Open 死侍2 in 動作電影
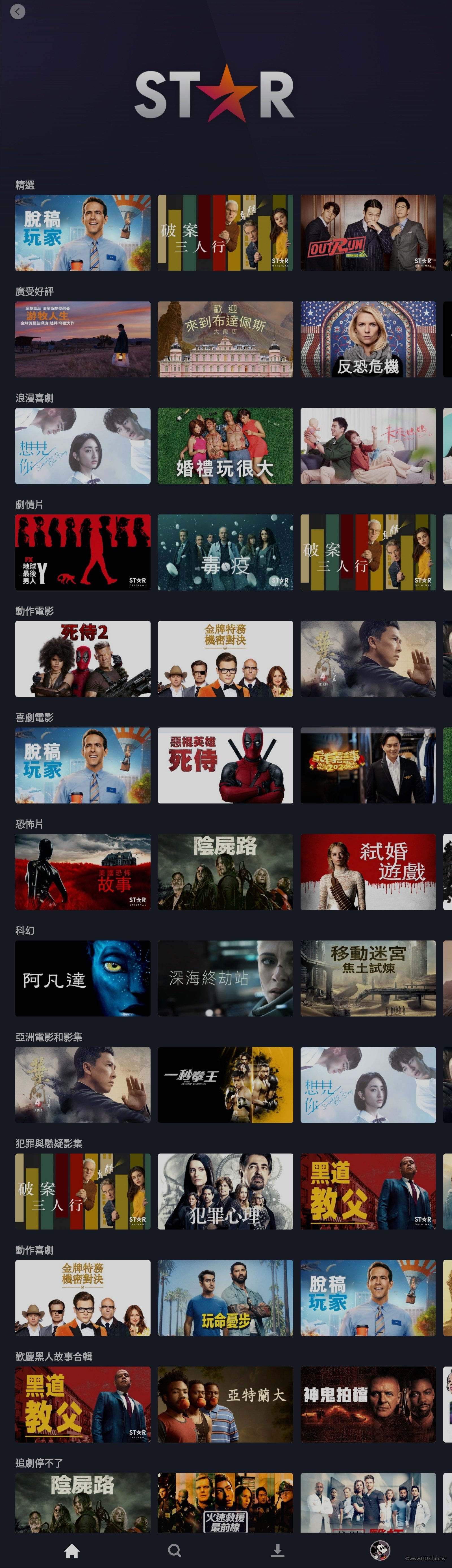This screenshot has width=452, height=1568. click(83, 659)
